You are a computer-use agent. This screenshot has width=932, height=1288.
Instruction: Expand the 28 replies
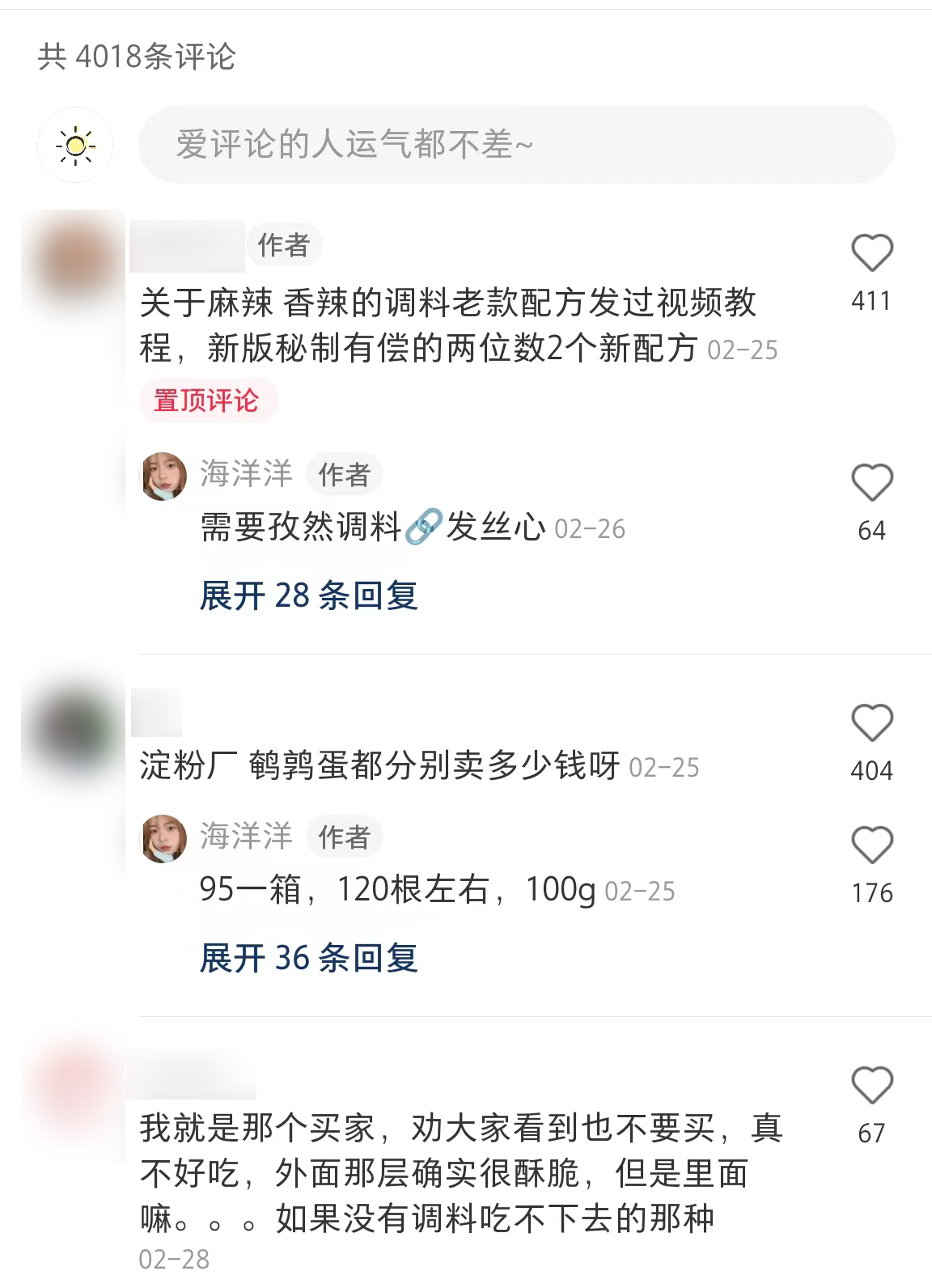[308, 596]
